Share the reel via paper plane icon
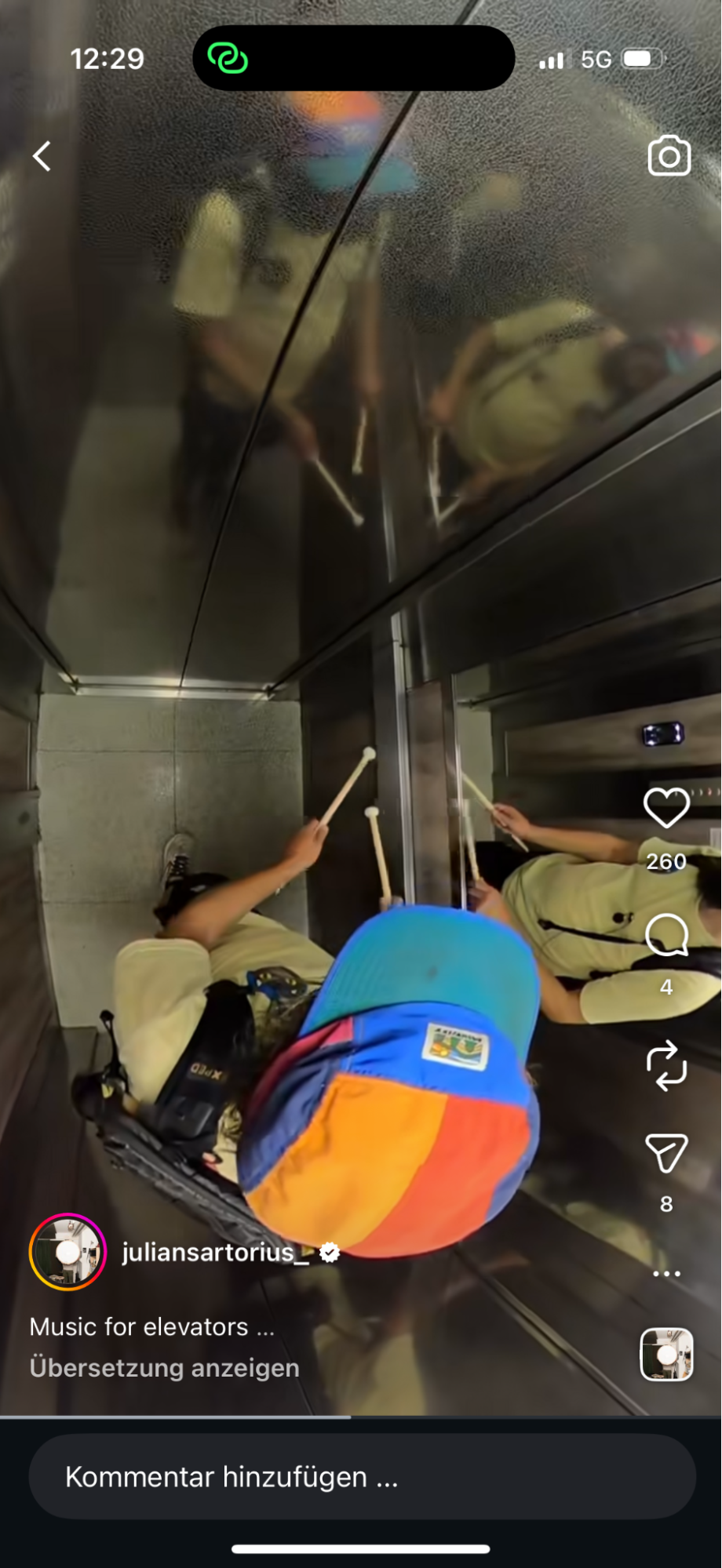722x1568 pixels. pos(666,1153)
